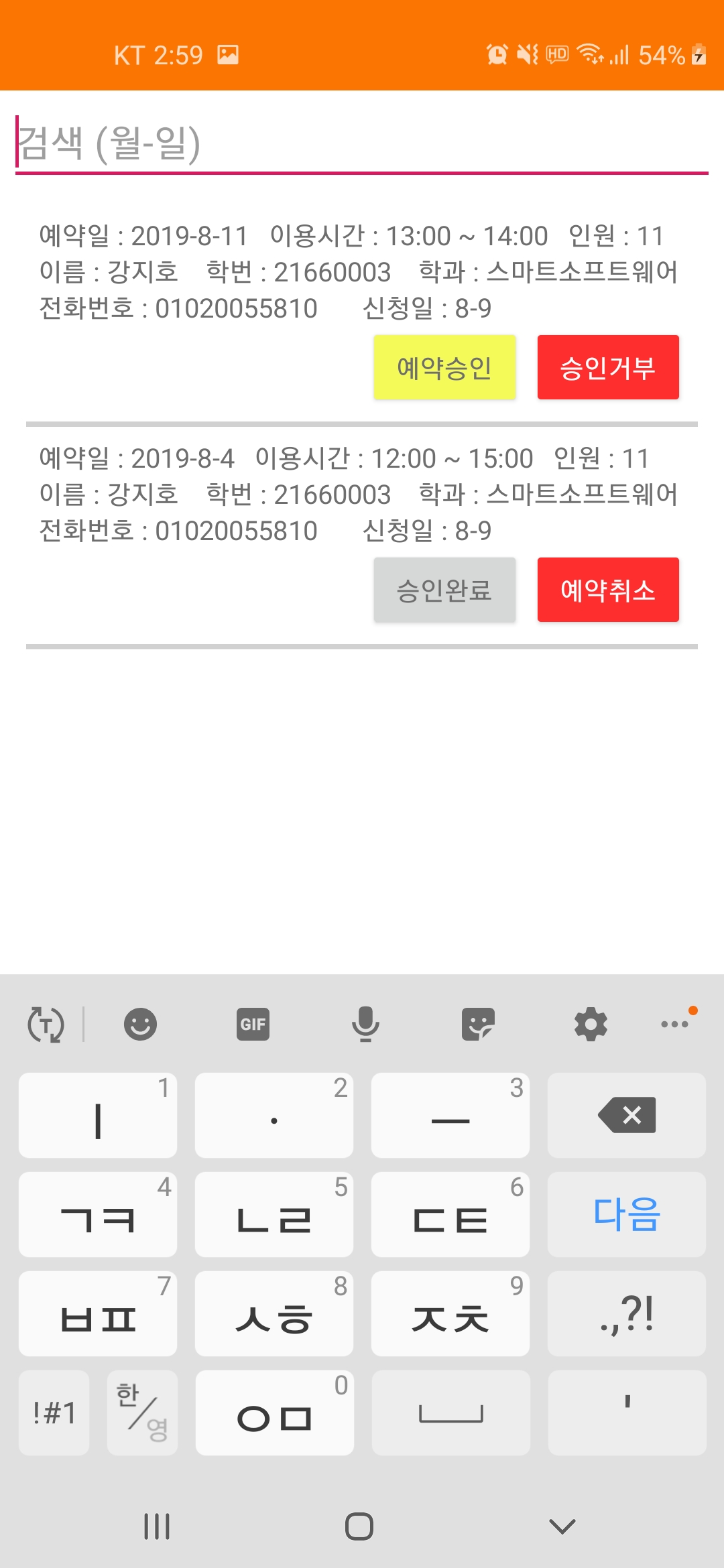Viewport: 724px width, 1568px height.
Task: Toggle Korean/English input with the 한/영 key
Action: [x=141, y=1413]
